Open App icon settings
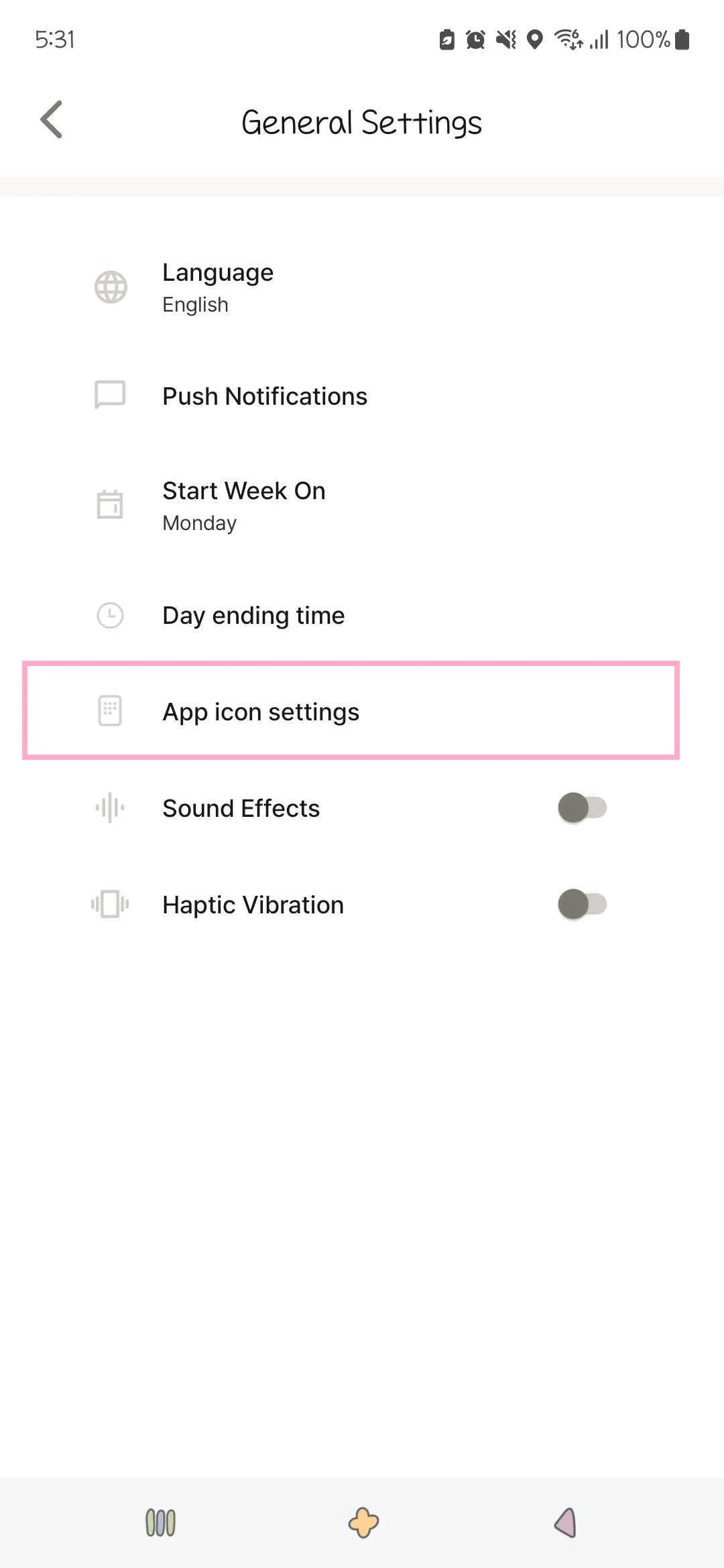The image size is (724, 1568). pos(261,712)
